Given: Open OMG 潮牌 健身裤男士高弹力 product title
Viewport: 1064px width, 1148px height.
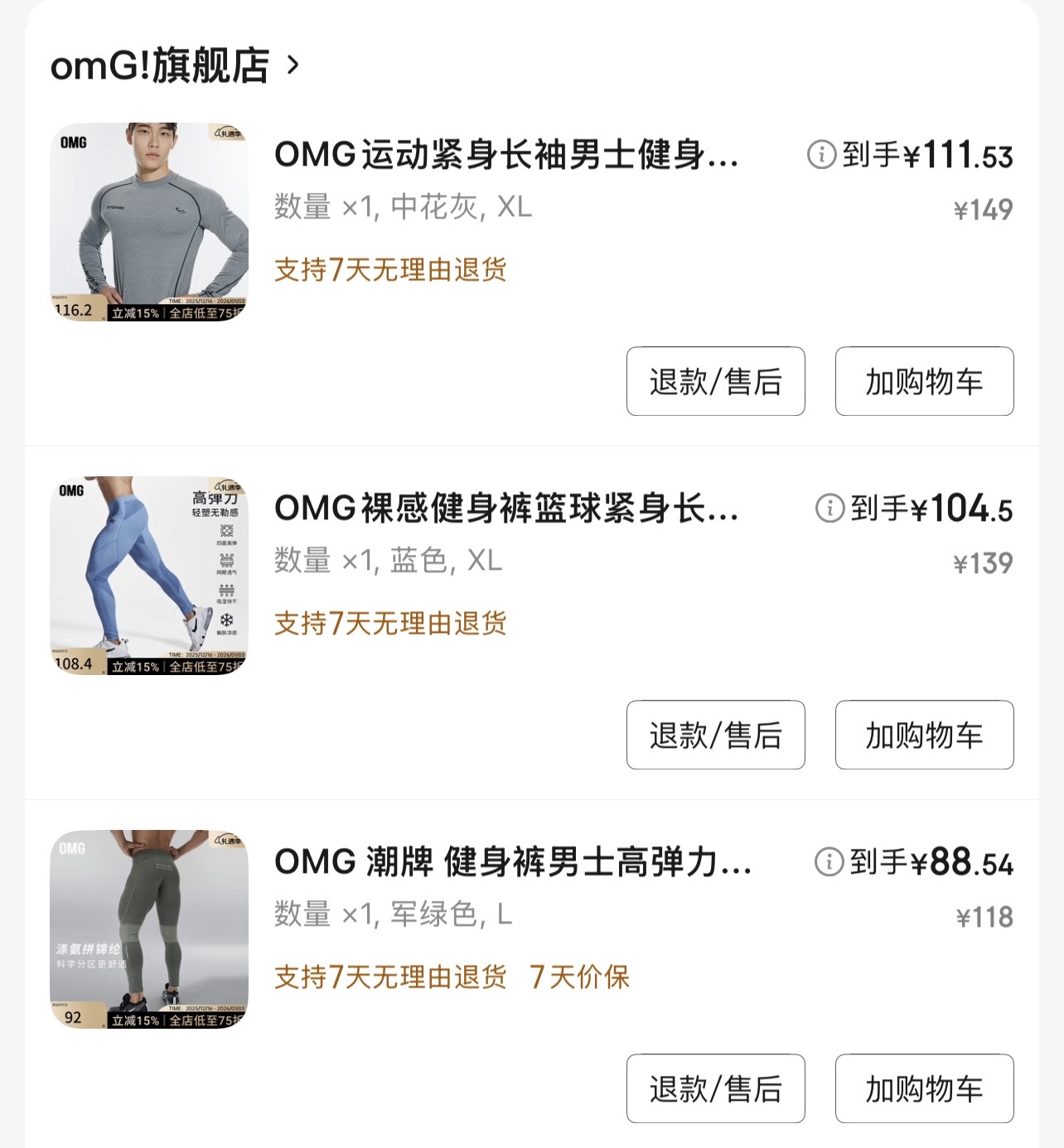Looking at the screenshot, I should click(x=512, y=862).
